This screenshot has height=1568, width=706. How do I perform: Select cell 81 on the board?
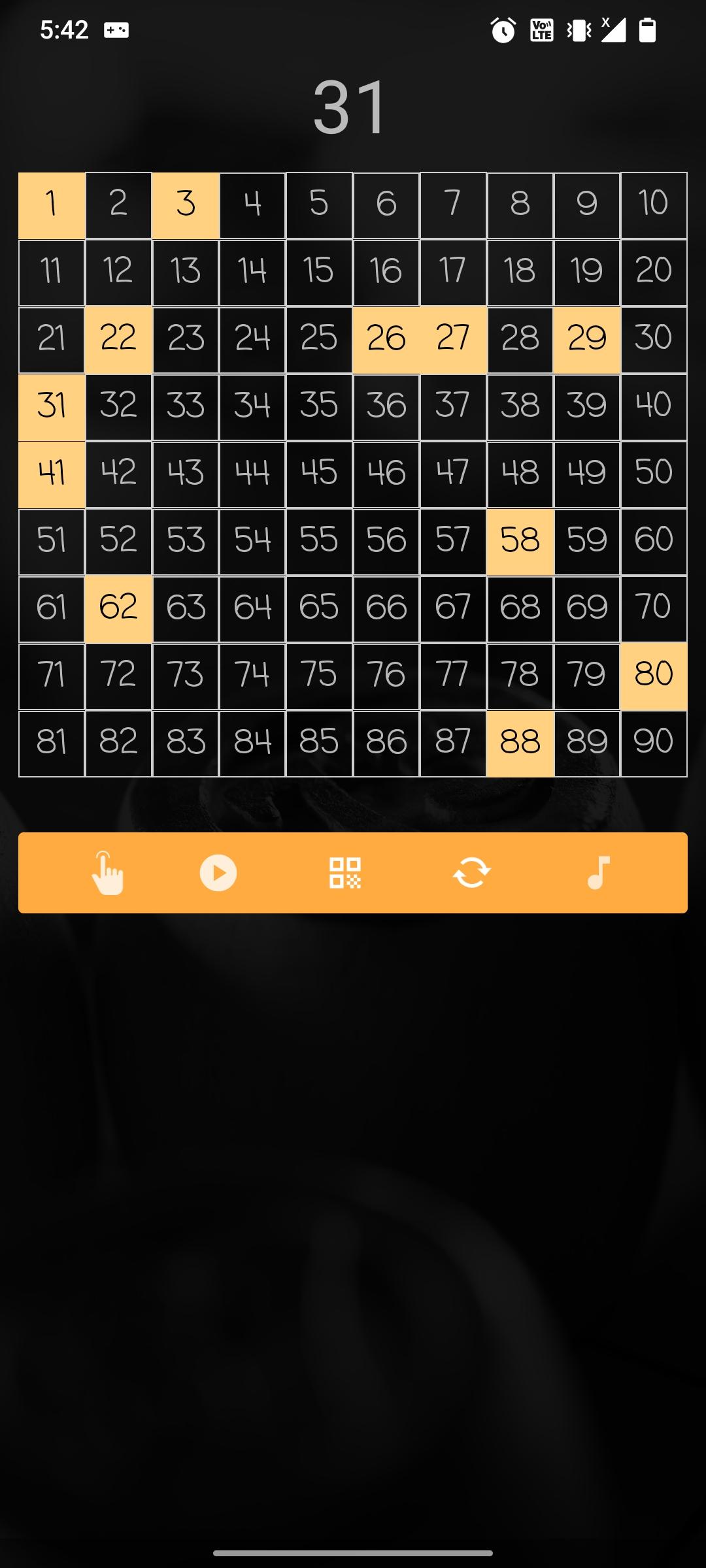(52, 743)
